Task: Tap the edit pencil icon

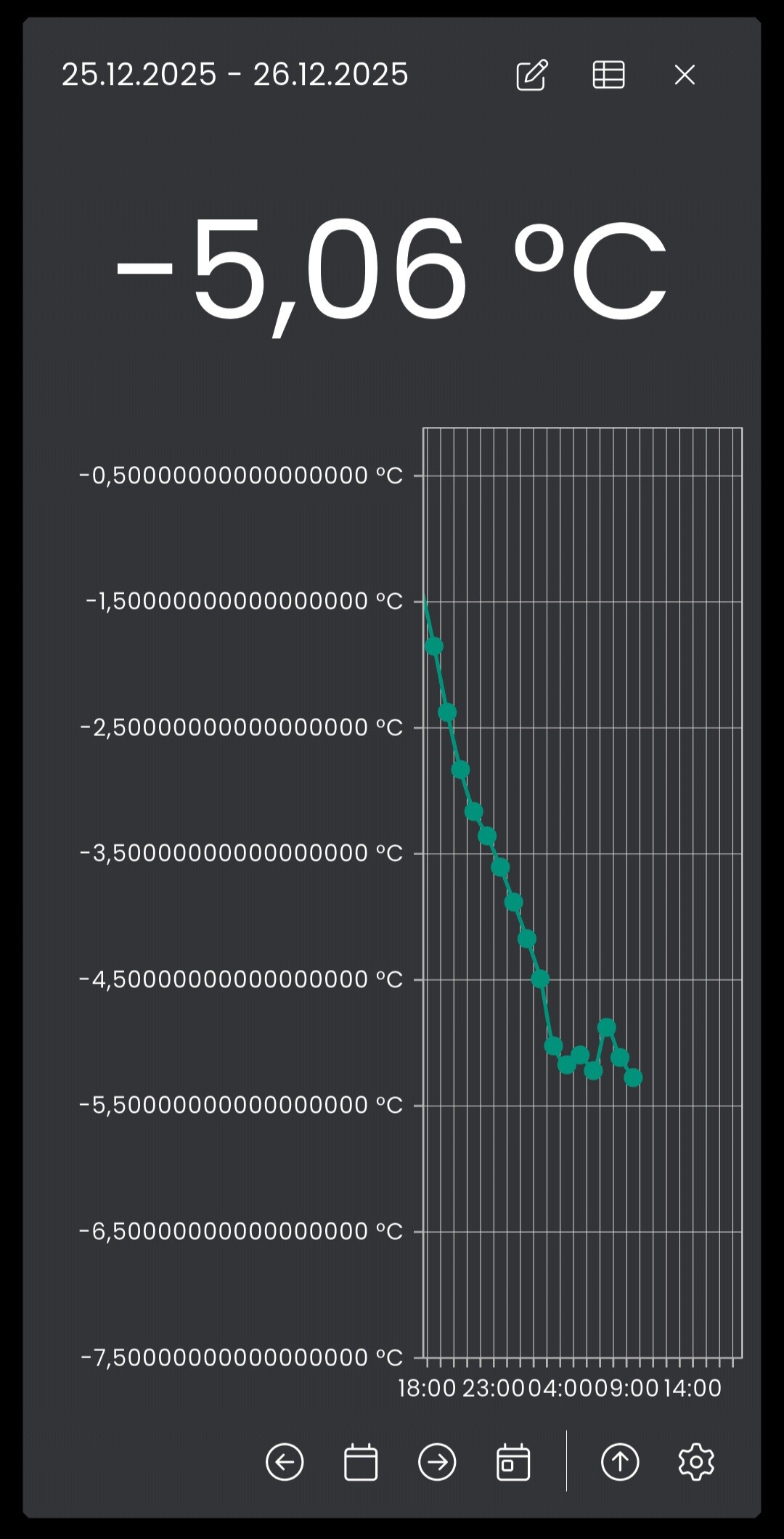Action: point(531,75)
